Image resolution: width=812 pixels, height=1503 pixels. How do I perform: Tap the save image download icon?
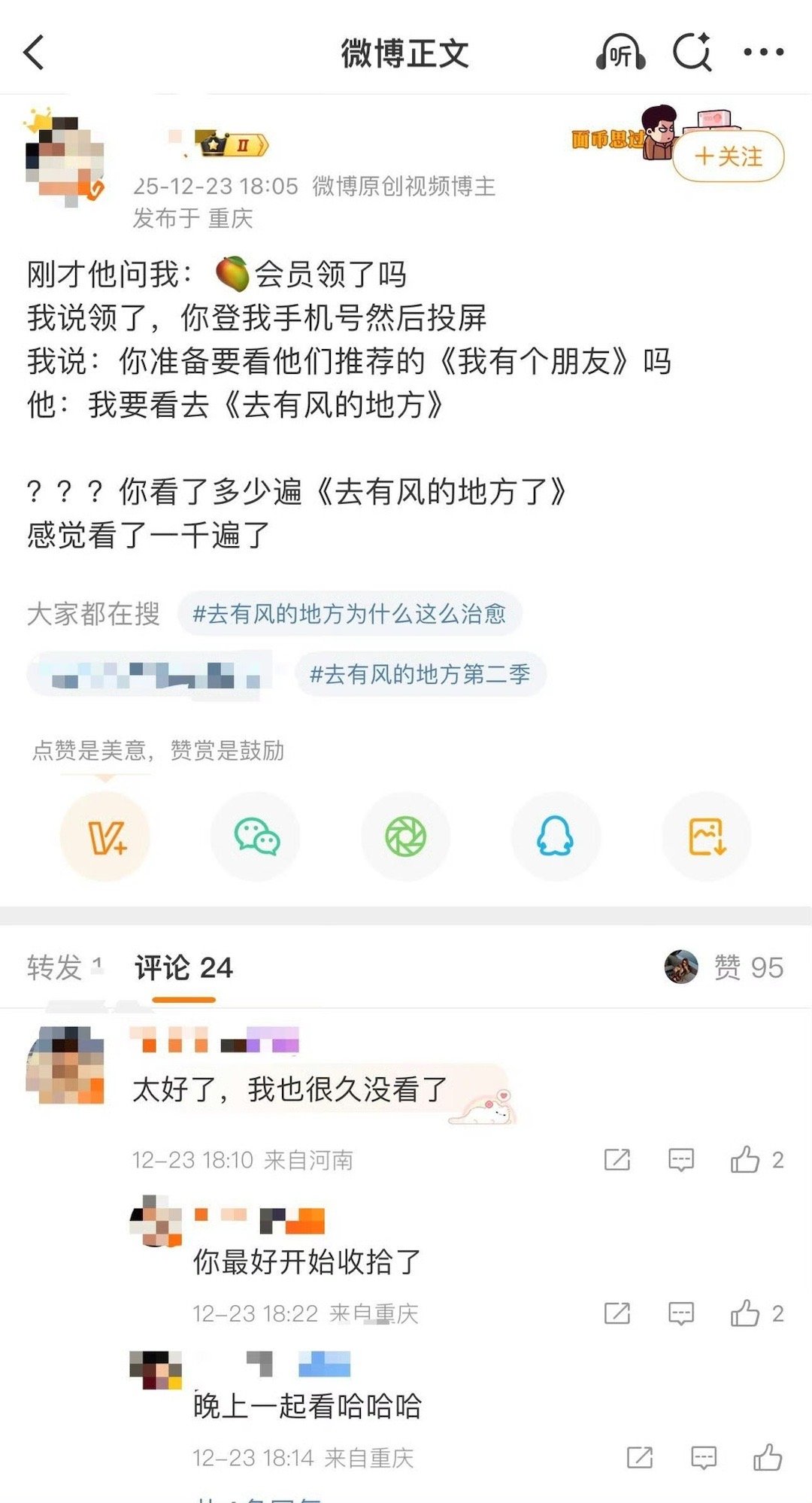(x=705, y=836)
